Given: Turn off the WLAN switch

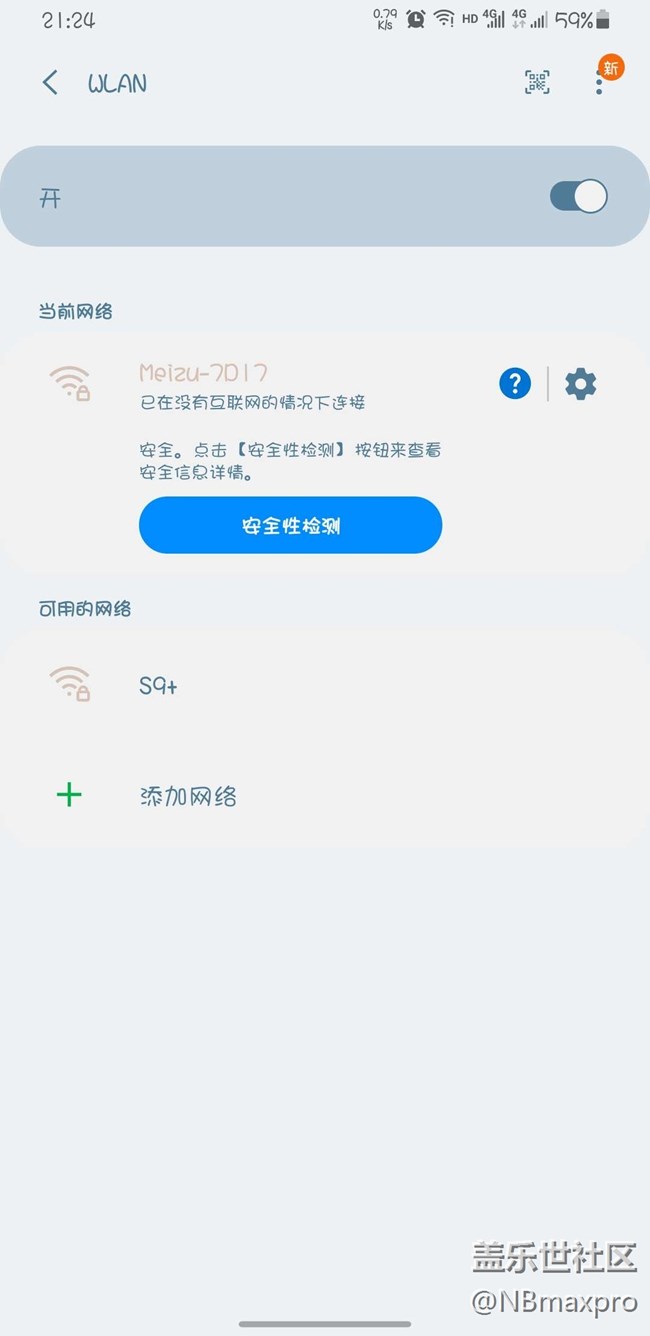Looking at the screenshot, I should point(578,196).
